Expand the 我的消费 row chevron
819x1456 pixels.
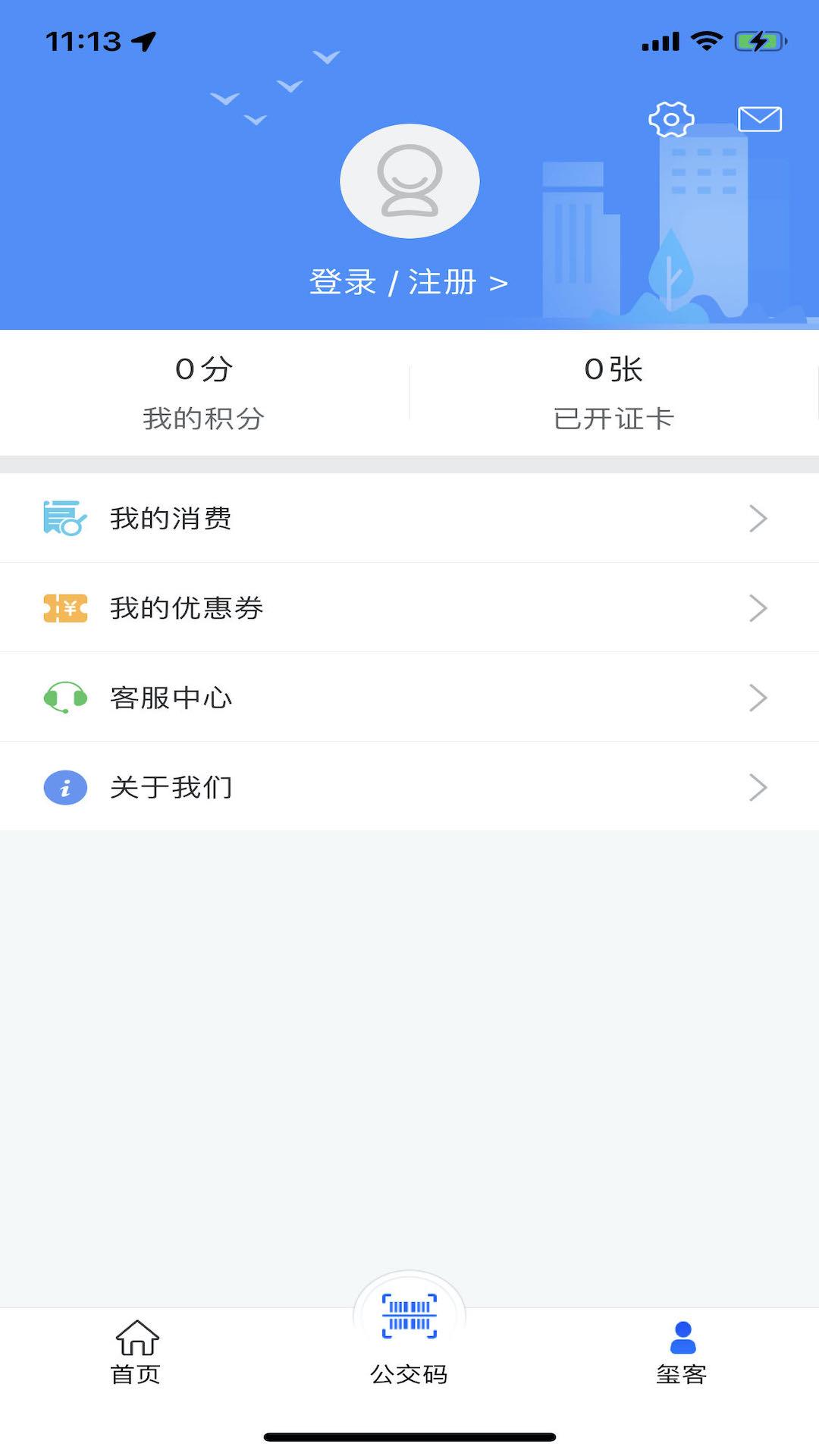(x=758, y=519)
